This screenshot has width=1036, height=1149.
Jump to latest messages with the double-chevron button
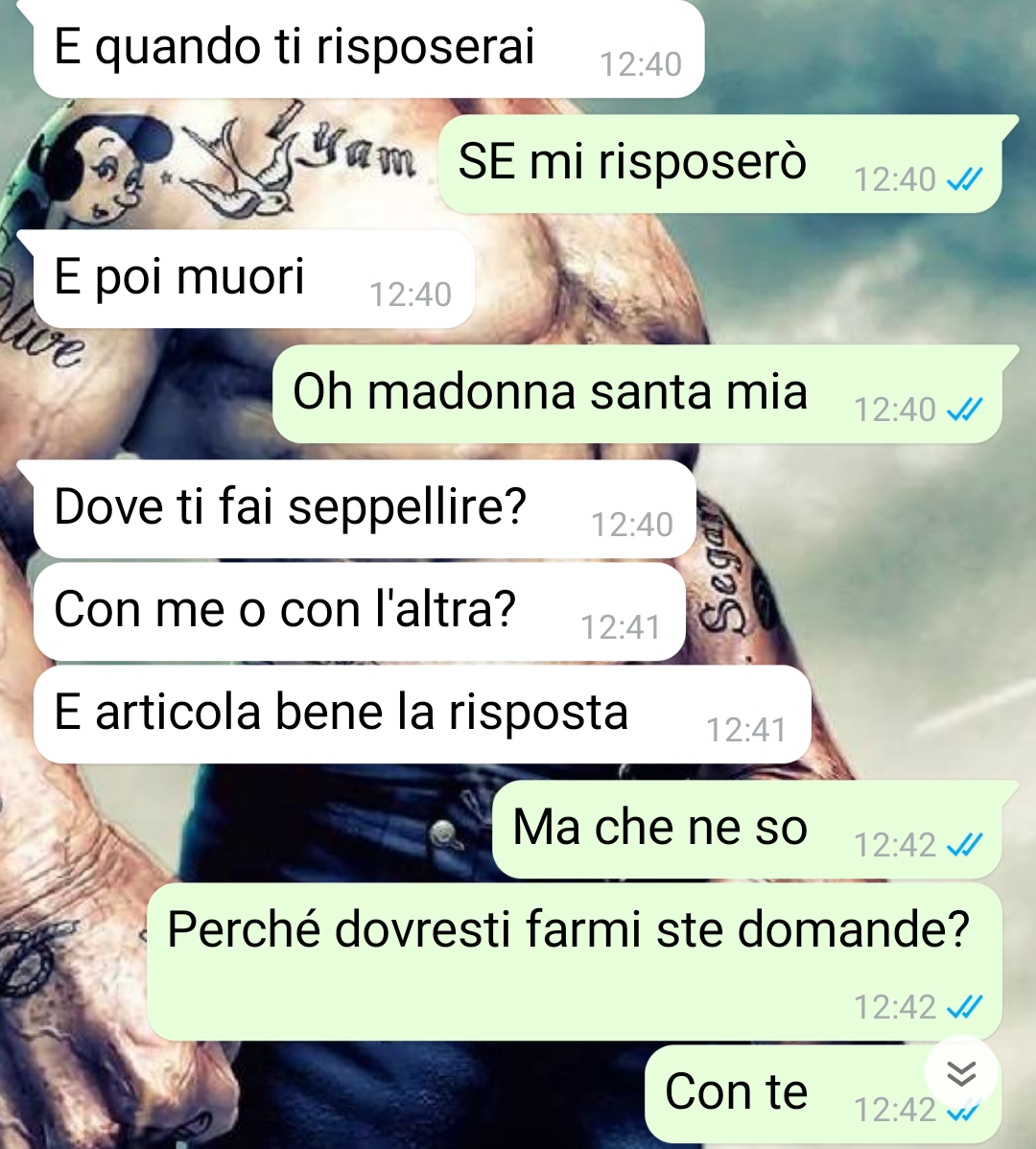point(961,1073)
